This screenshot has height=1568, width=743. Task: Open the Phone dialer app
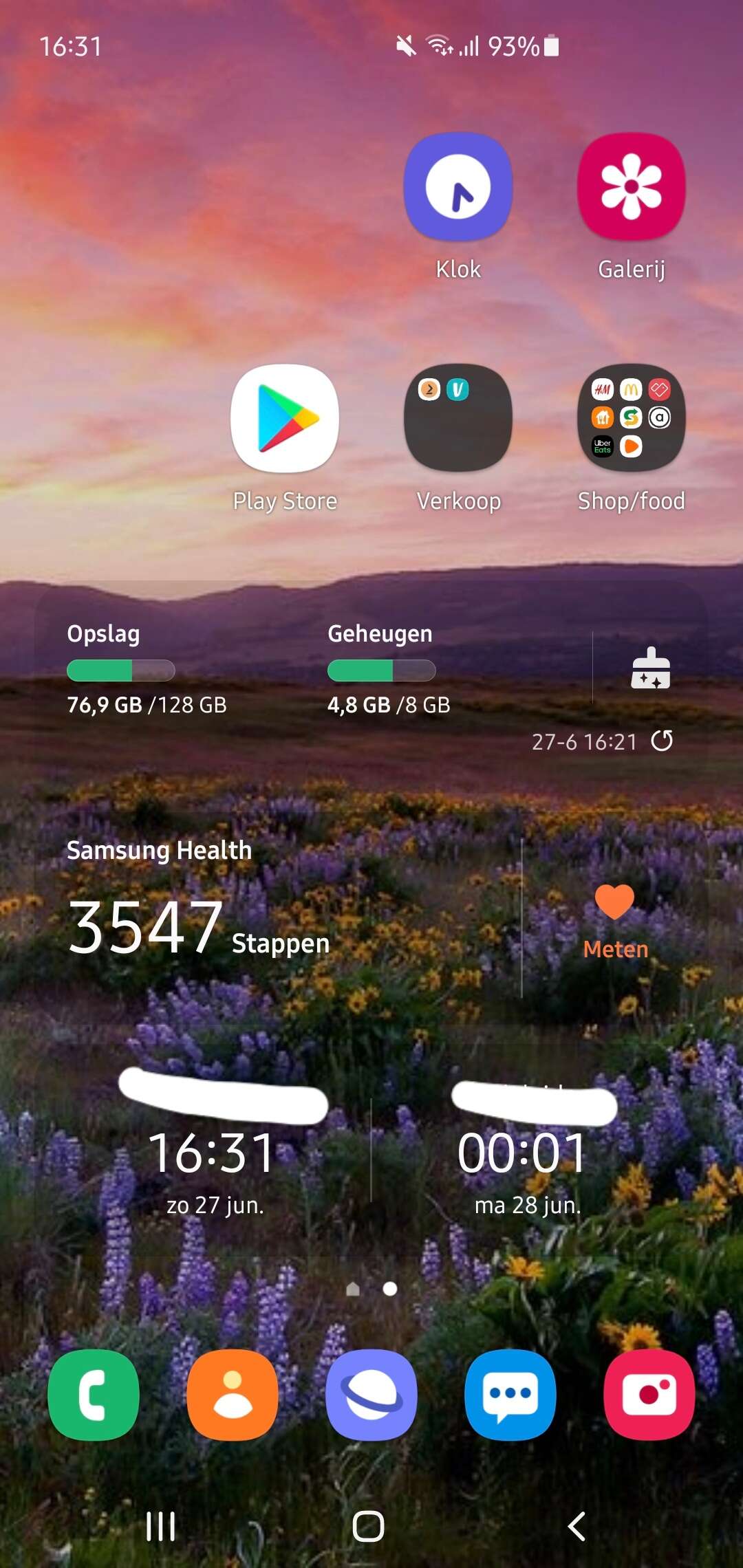point(94,1395)
